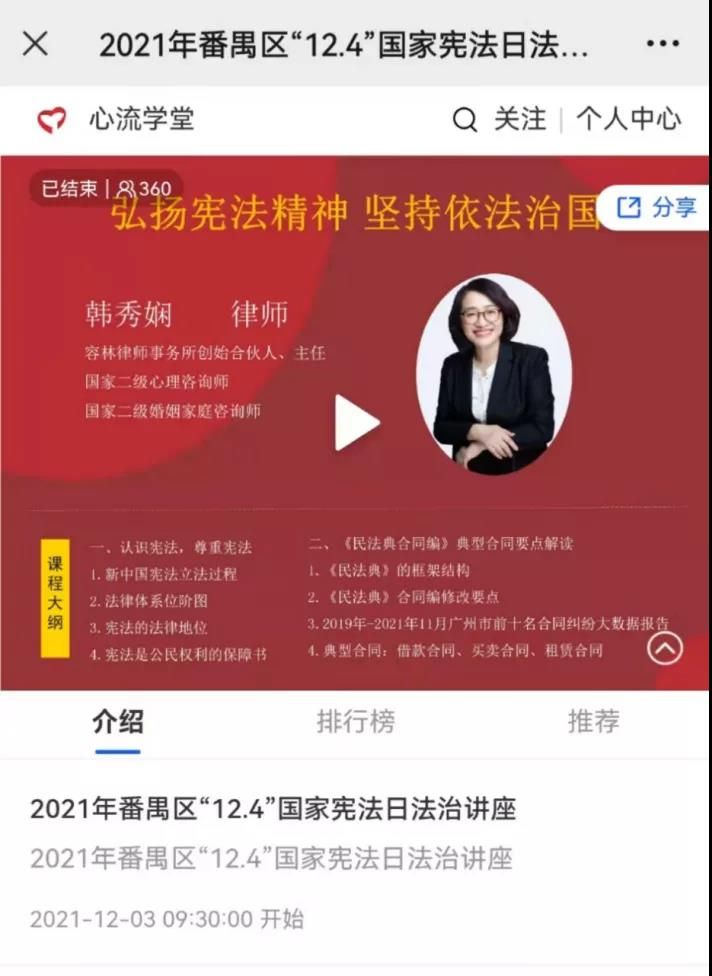Image resolution: width=712 pixels, height=976 pixels.
Task: Switch to the 推荐 tab
Action: pyautogui.click(x=593, y=722)
